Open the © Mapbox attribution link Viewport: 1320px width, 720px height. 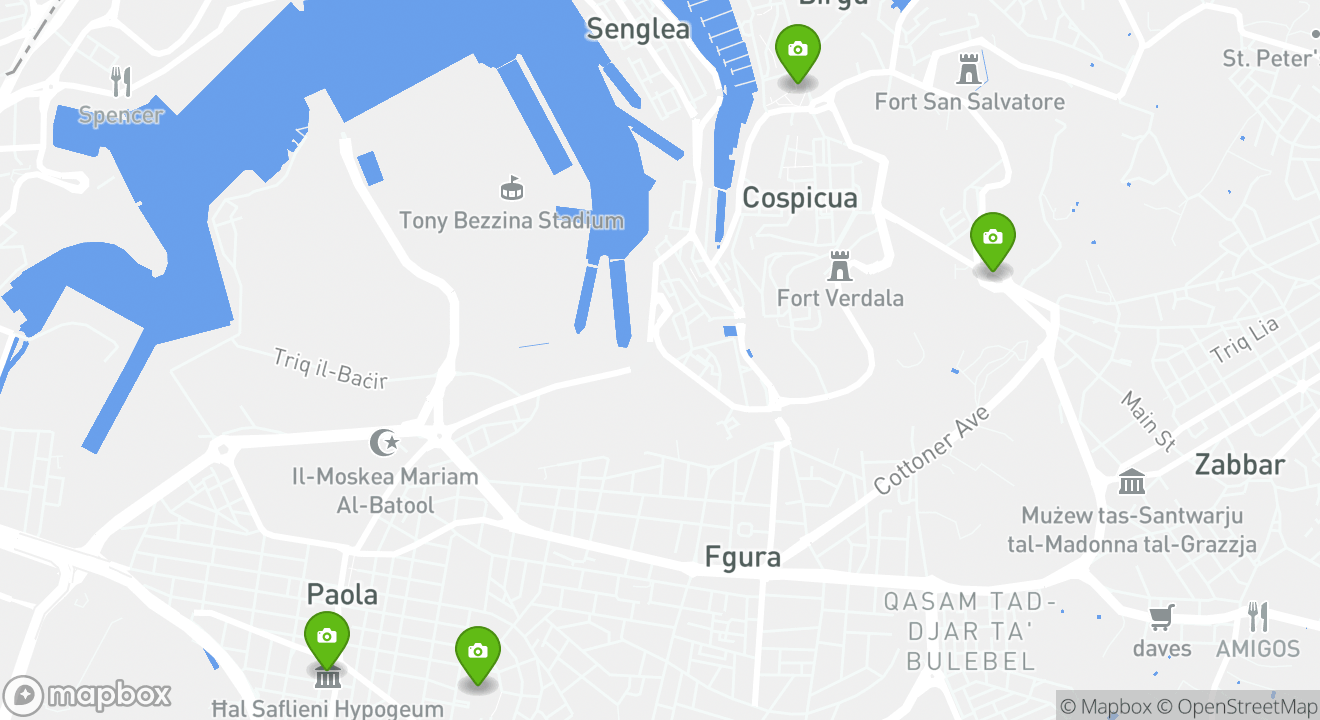tap(1105, 706)
